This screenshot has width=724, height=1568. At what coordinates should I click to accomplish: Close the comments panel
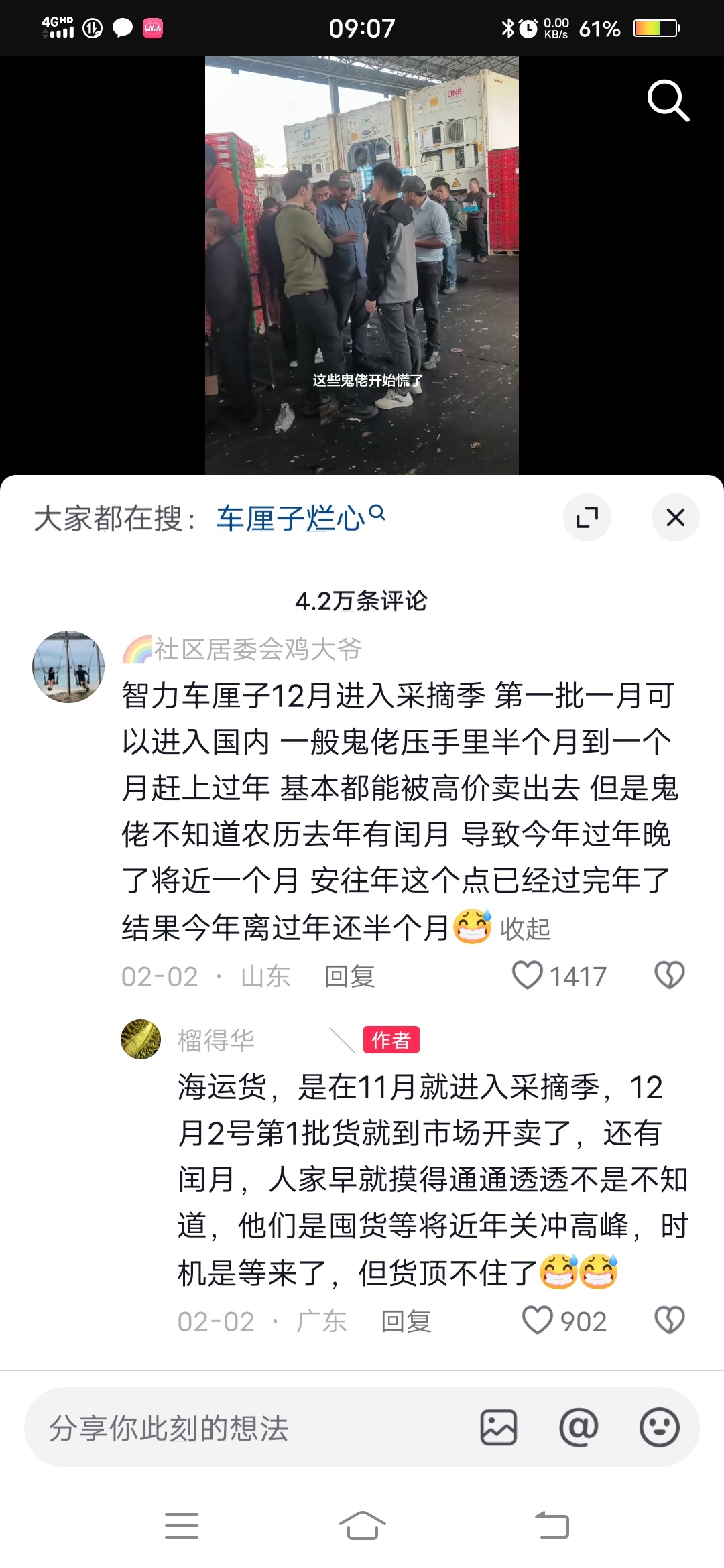pos(675,517)
